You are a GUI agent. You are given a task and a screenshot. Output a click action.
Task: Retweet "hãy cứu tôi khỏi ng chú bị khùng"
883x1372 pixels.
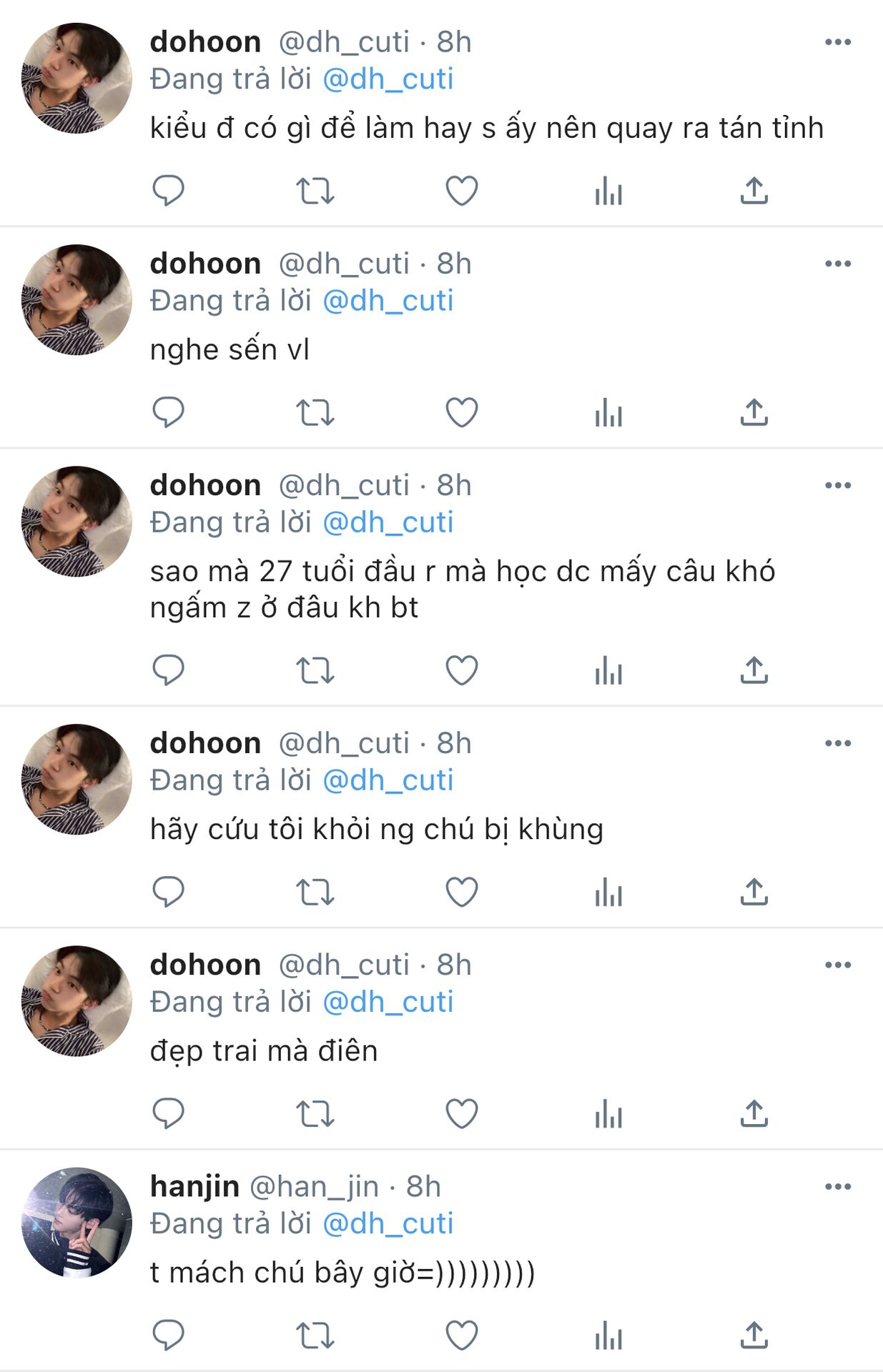(x=315, y=892)
